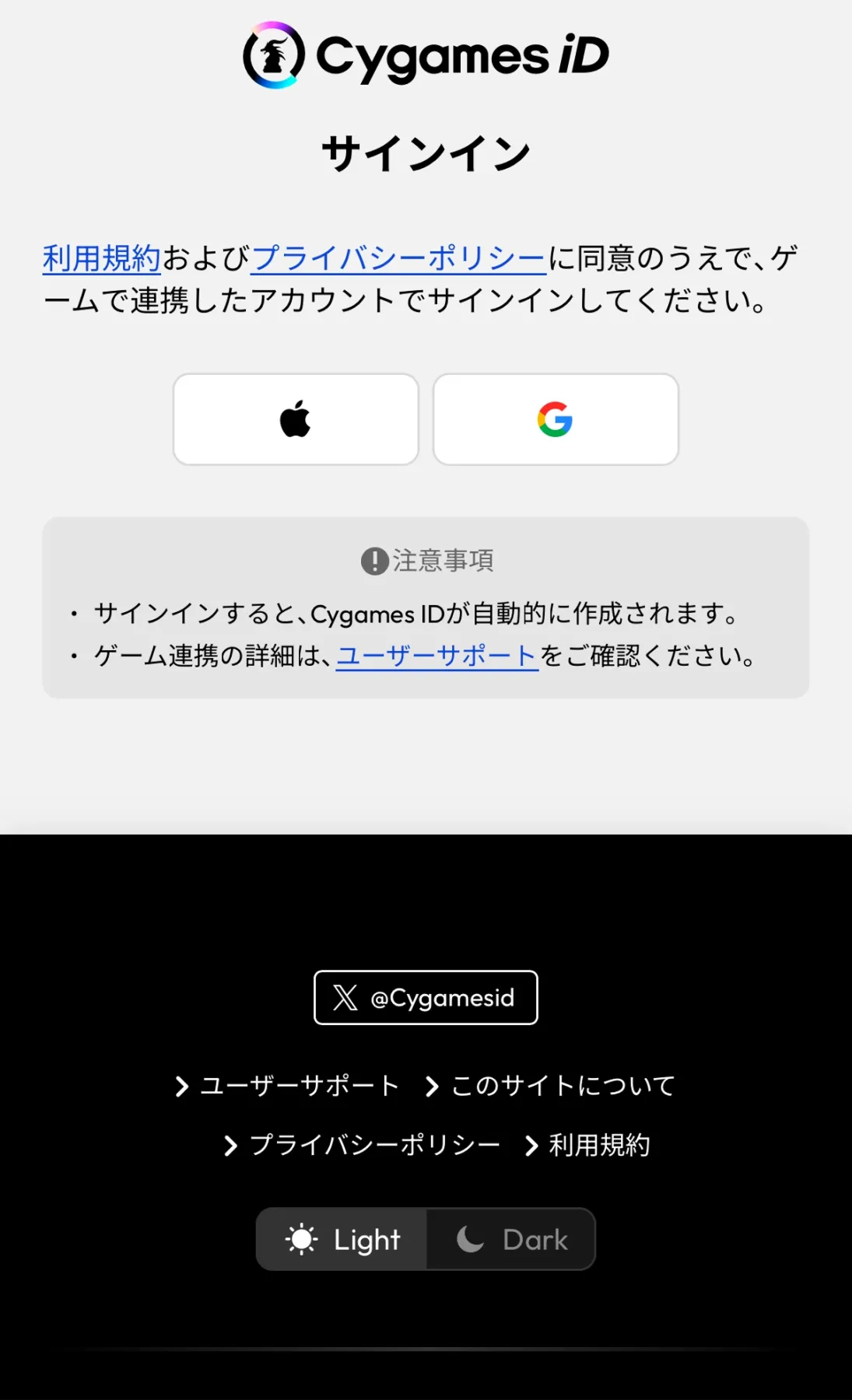Click the sun icon next to Light
Viewport: 852px width, 1400px height.
tap(303, 1239)
